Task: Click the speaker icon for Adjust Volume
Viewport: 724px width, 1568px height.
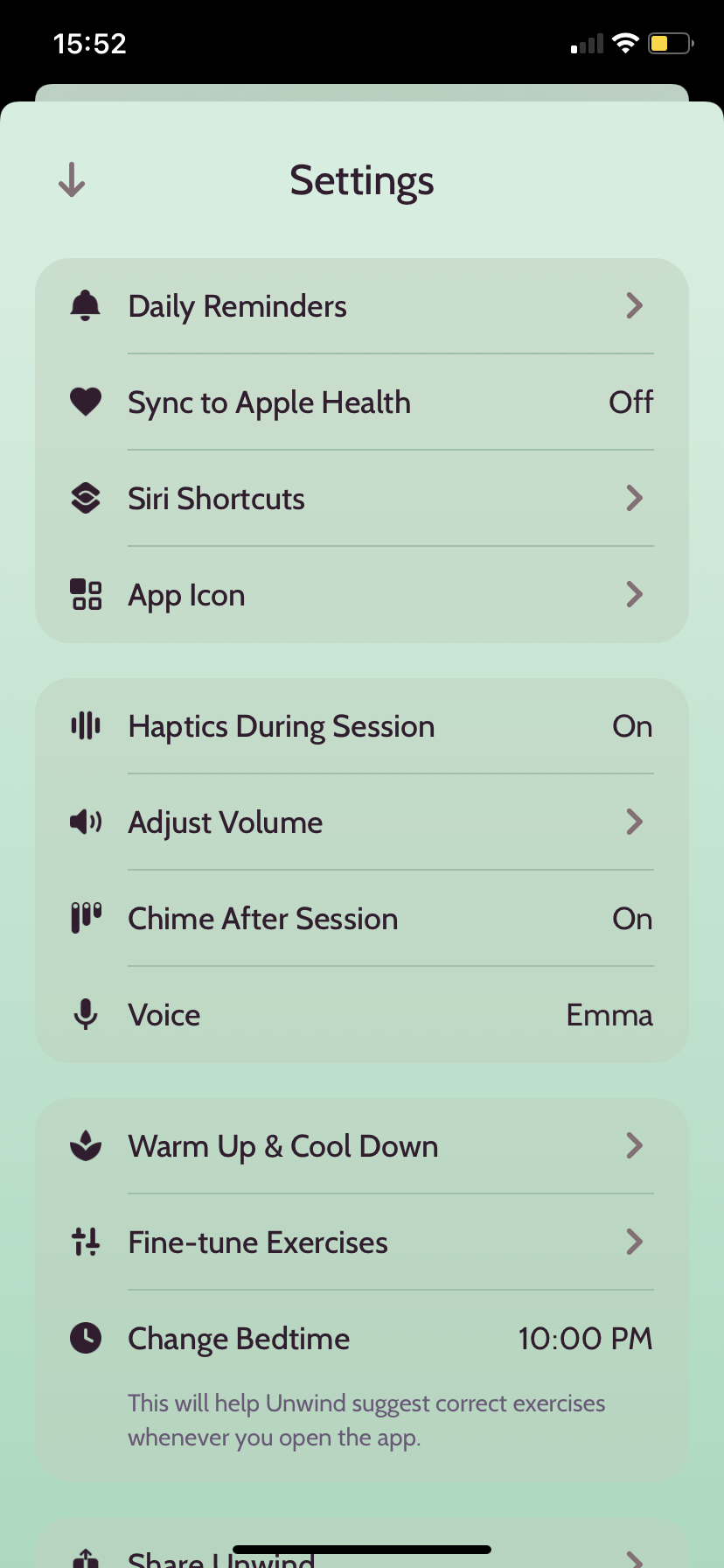Action: 85,822
